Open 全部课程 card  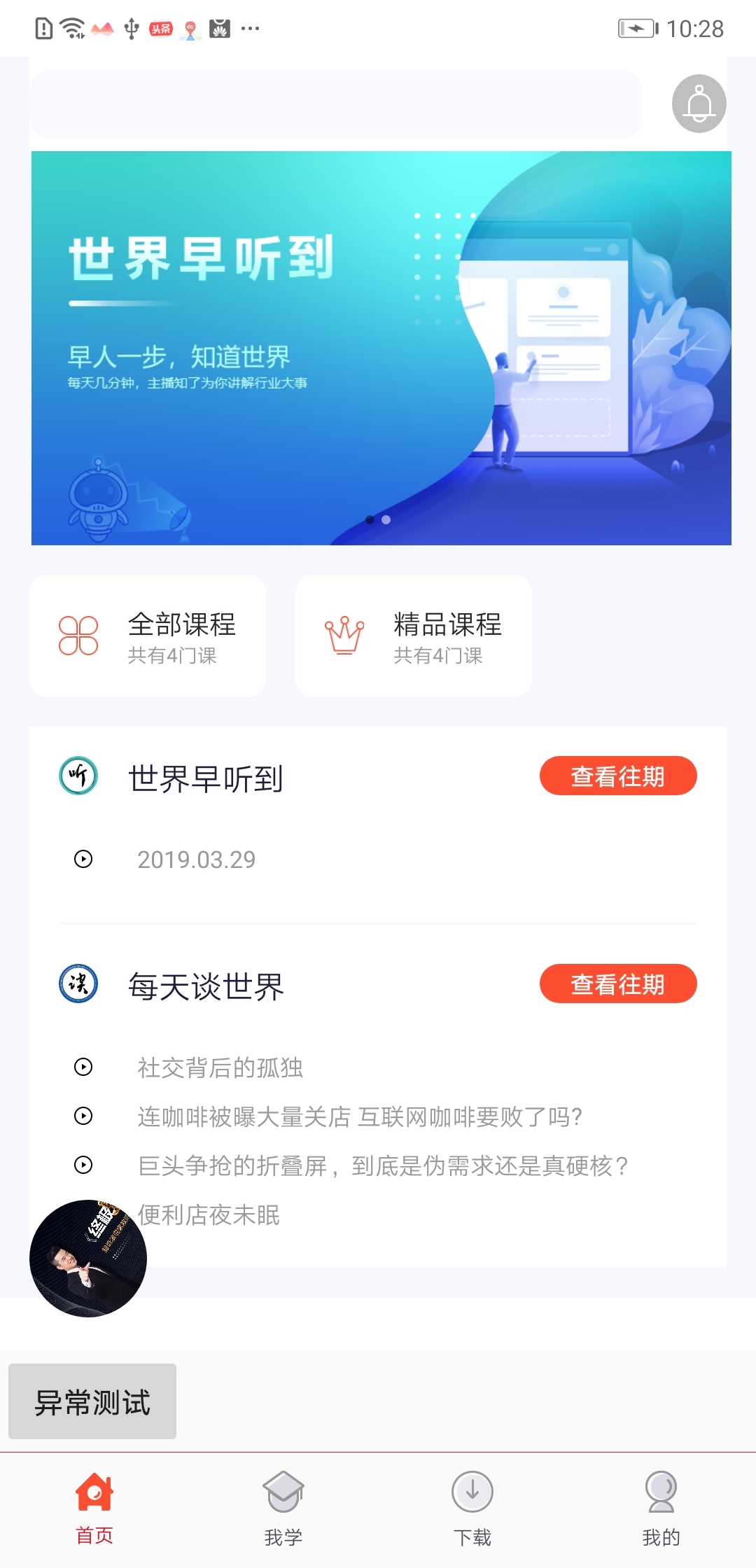click(148, 636)
